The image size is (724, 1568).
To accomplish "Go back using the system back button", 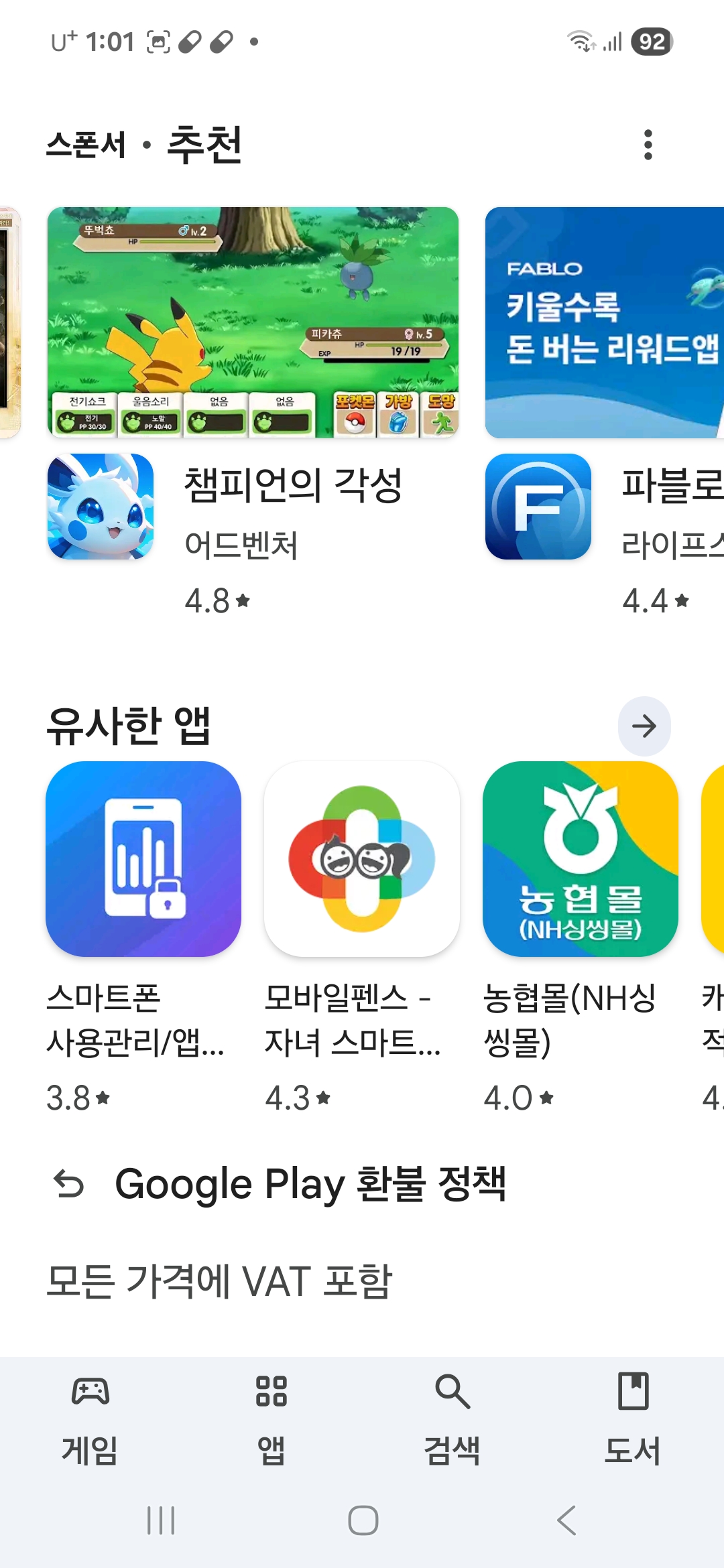I will coord(566,1520).
